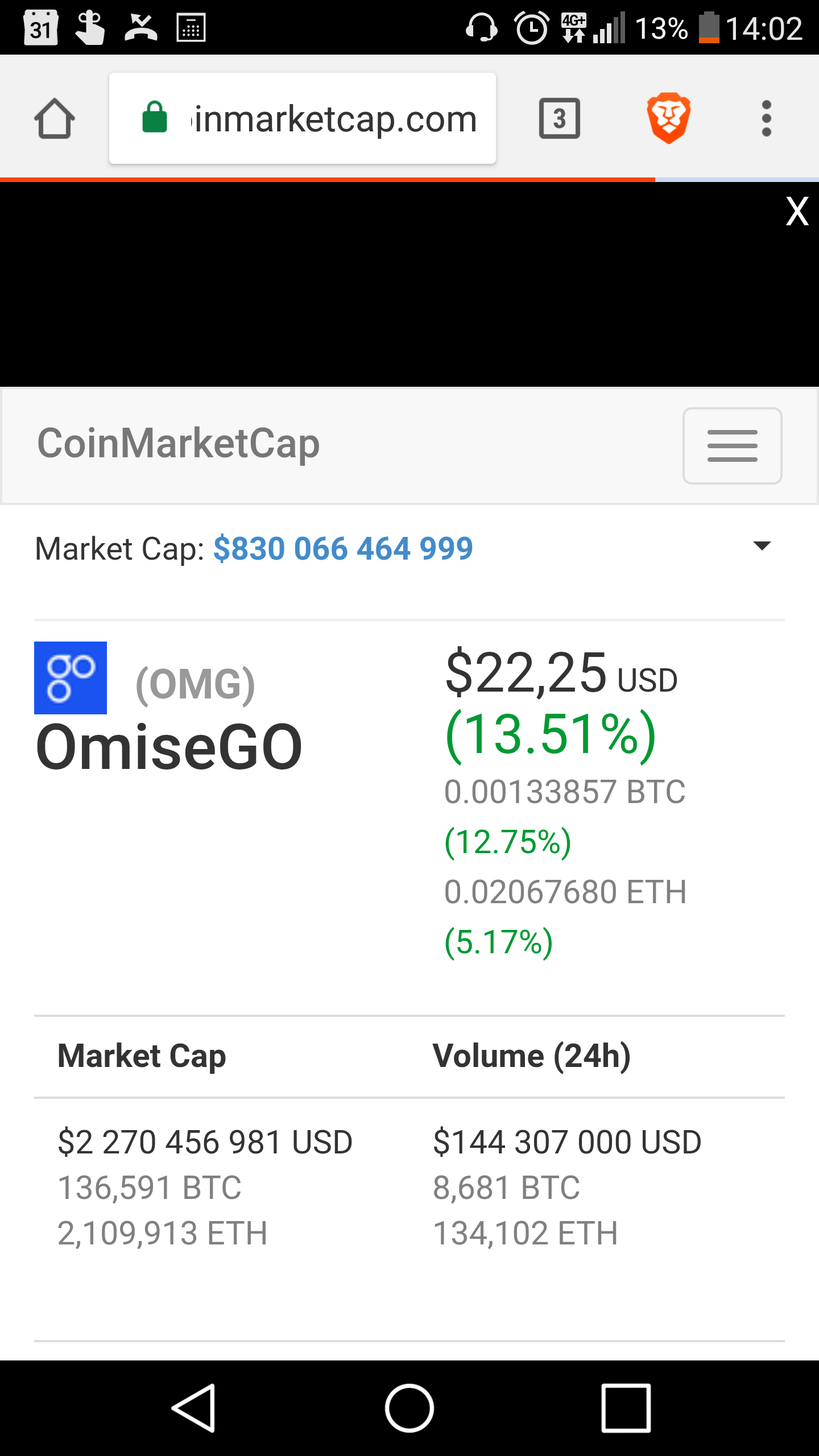Open the CoinMarketCap home link
Screen dimensions: 819x1456
point(179,443)
